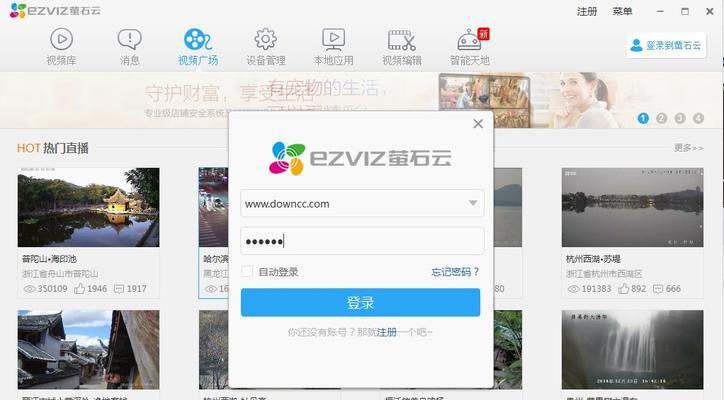Tap the 登录到萤石云 button
Image resolution: width=724 pixels, height=400 pixels.
click(x=666, y=45)
